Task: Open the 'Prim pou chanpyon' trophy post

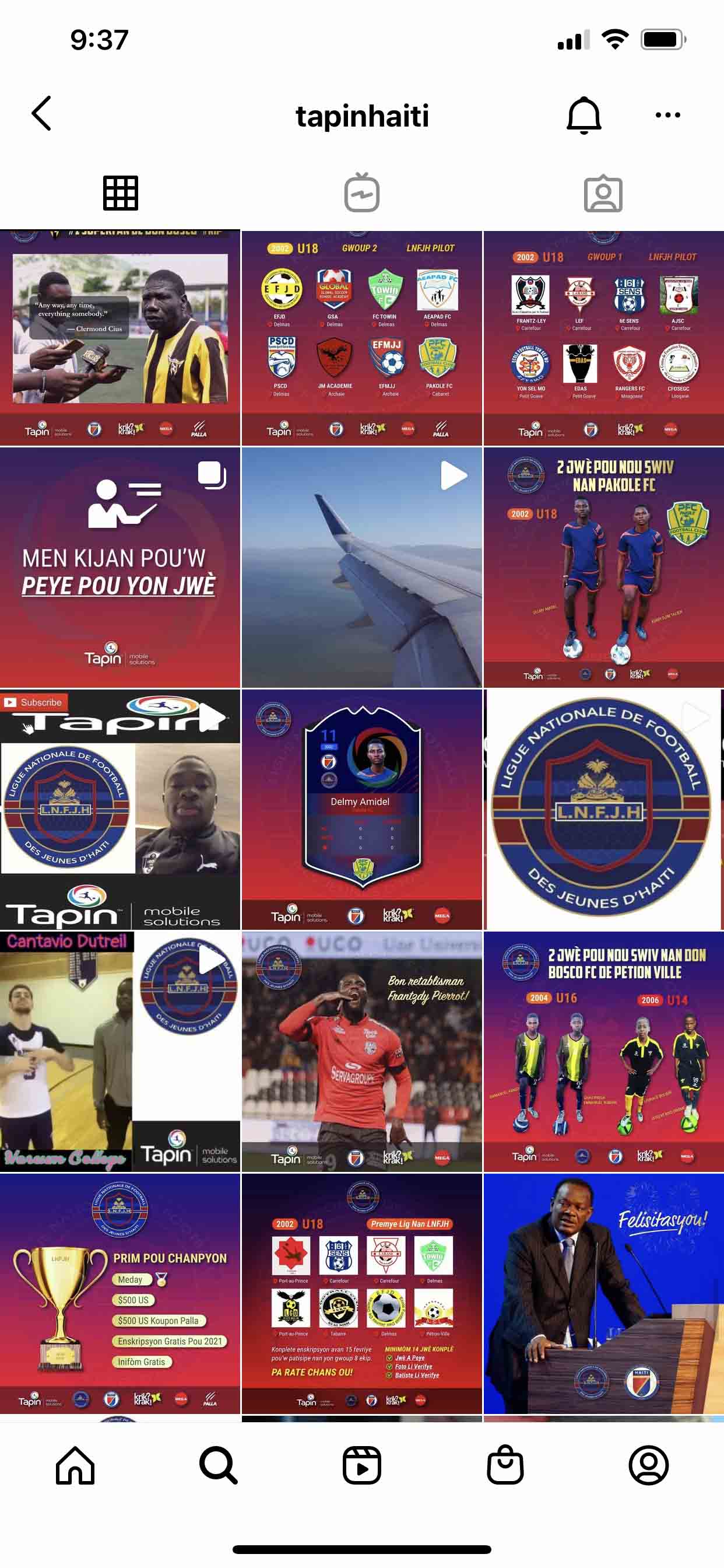Action: coord(120,1293)
